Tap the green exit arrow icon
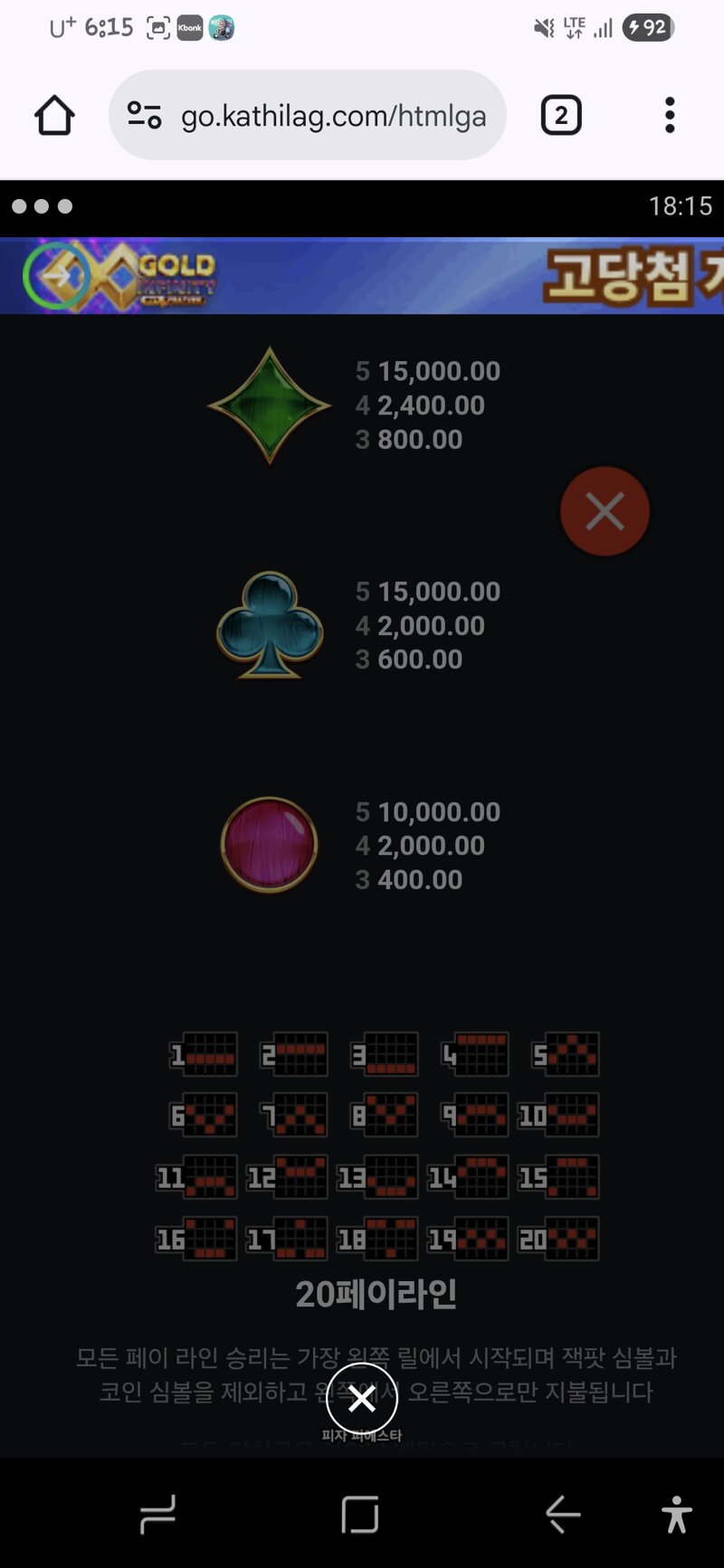Screen dimensions: 724x1568 pos(56,275)
